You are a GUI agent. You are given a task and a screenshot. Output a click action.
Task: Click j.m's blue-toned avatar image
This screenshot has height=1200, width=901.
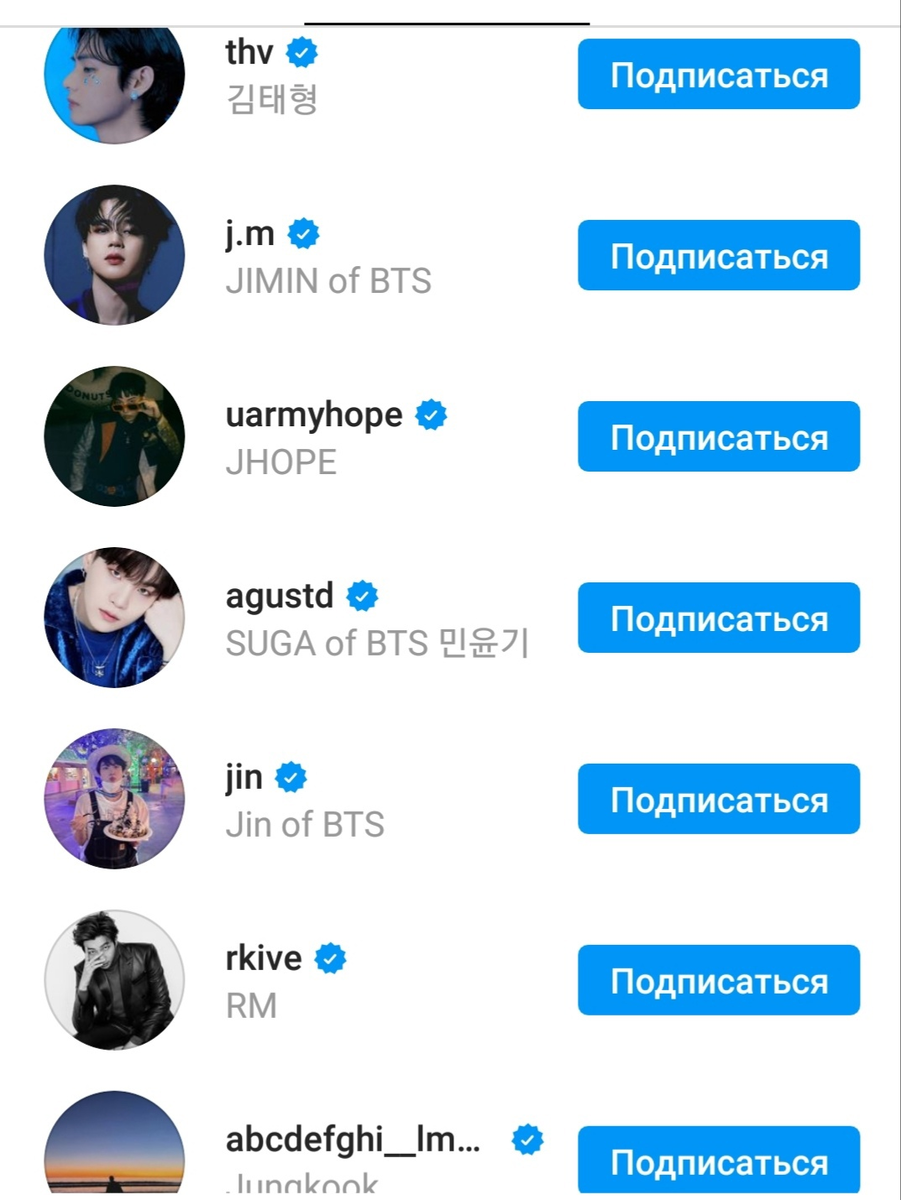(x=114, y=256)
